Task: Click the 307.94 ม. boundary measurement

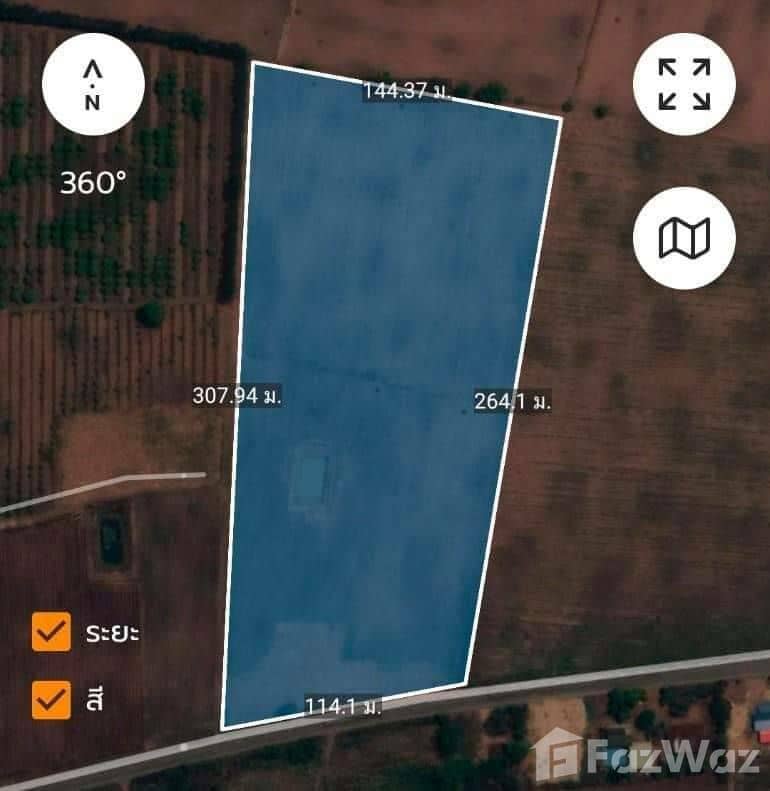Action: [x=238, y=396]
